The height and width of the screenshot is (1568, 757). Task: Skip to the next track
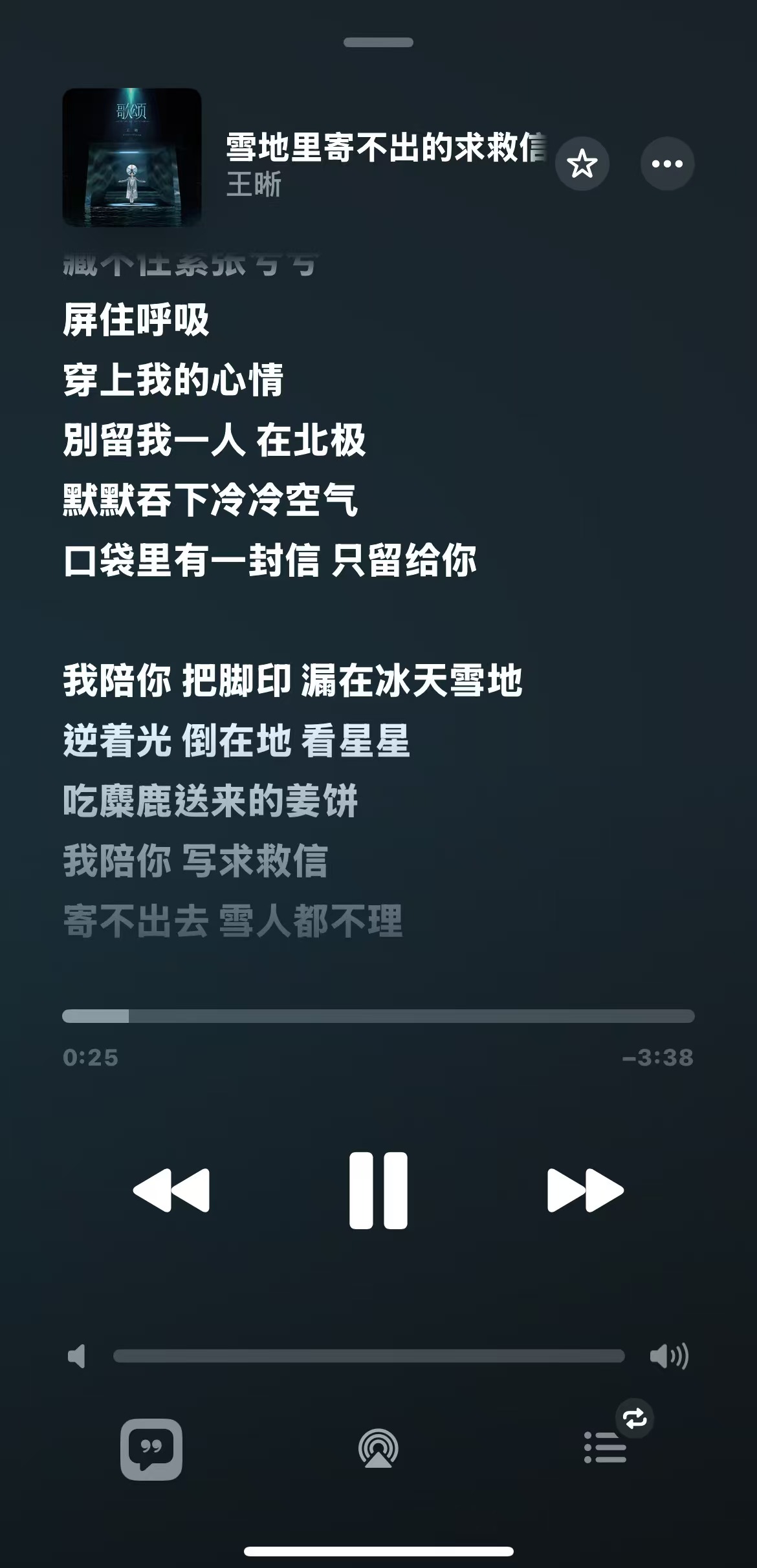pyautogui.click(x=585, y=1190)
